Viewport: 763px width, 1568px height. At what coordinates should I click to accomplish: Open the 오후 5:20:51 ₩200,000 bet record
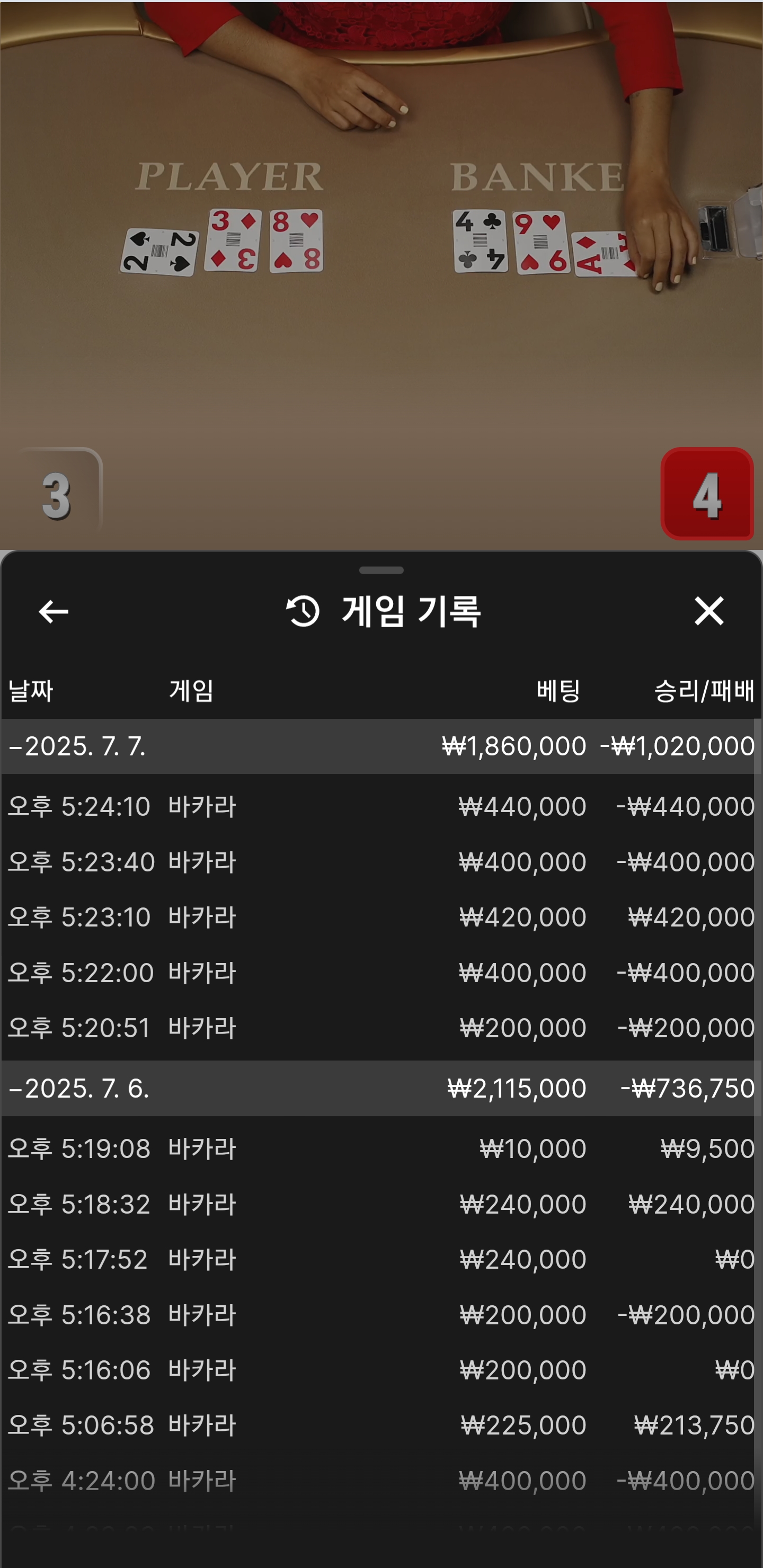381,1028
